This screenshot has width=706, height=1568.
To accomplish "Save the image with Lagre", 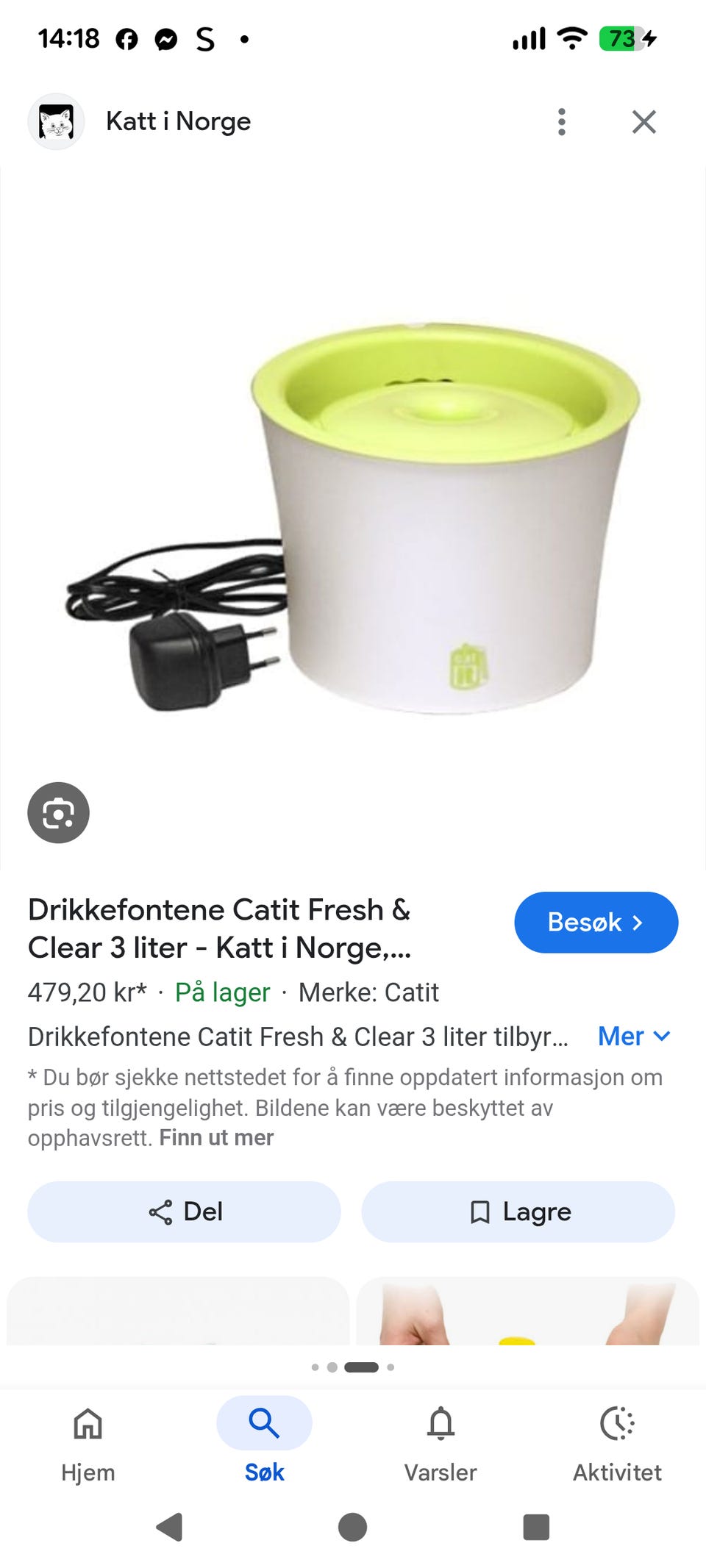I will [x=518, y=1212].
